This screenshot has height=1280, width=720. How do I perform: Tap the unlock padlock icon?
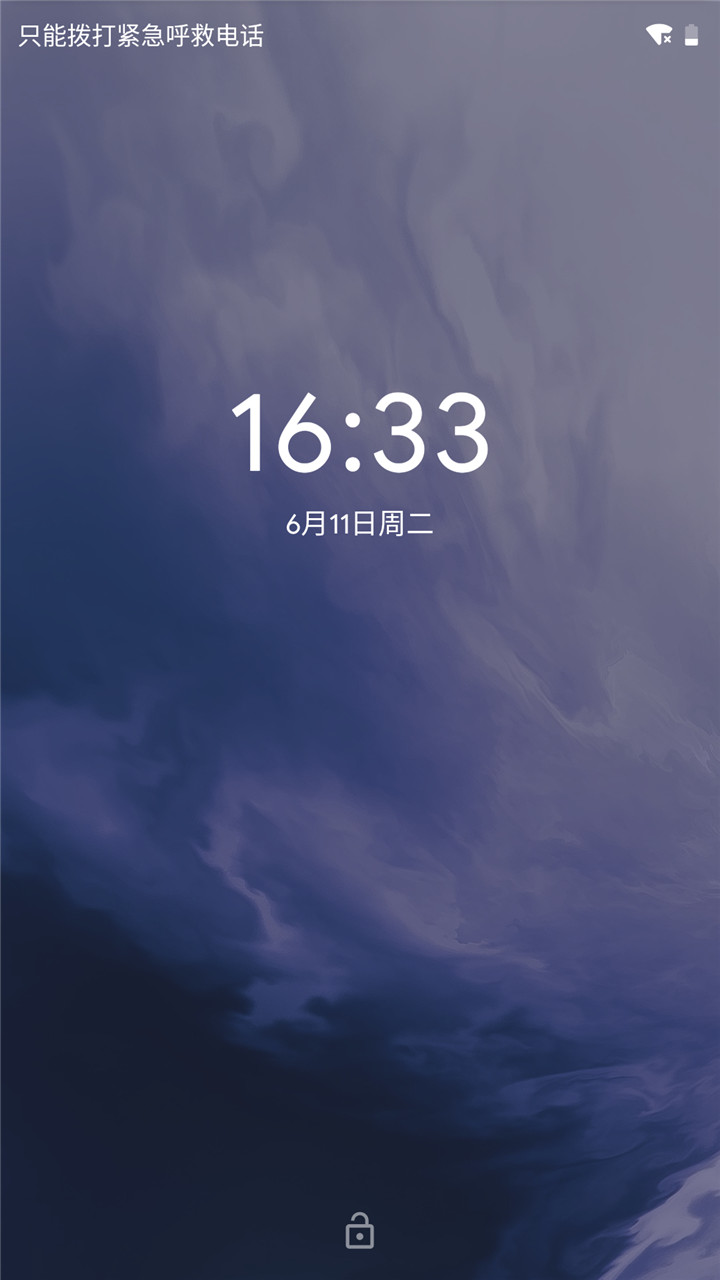(x=360, y=1231)
